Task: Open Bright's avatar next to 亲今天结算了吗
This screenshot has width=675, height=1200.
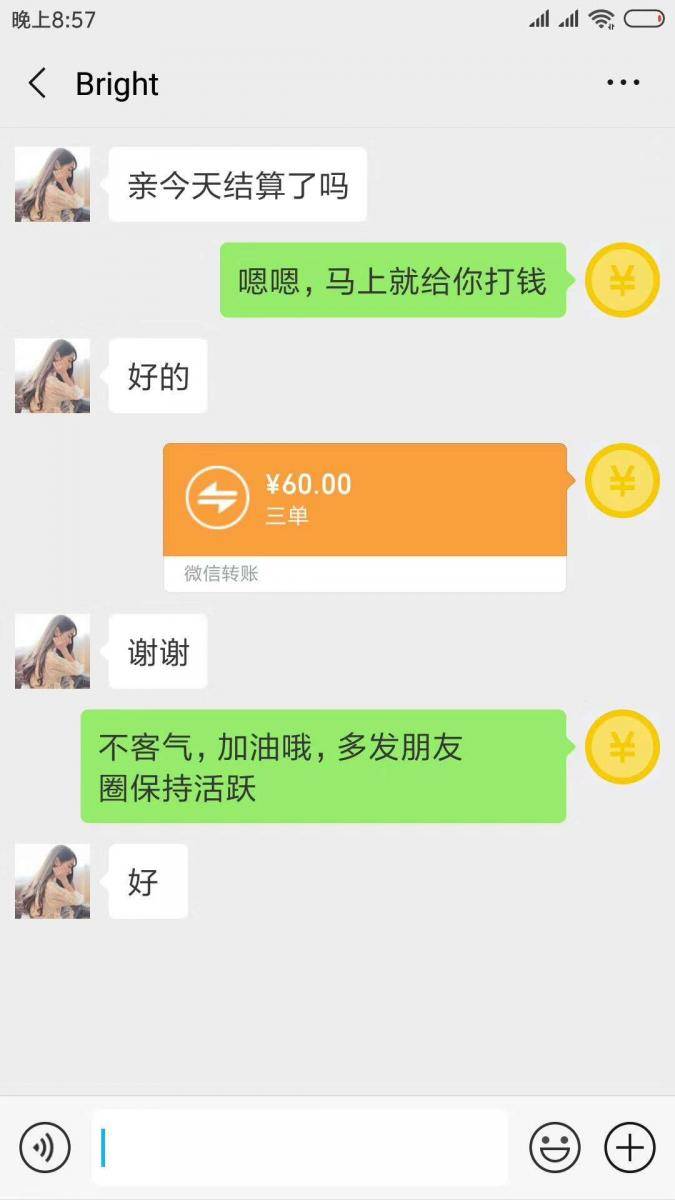Action: 52,184
